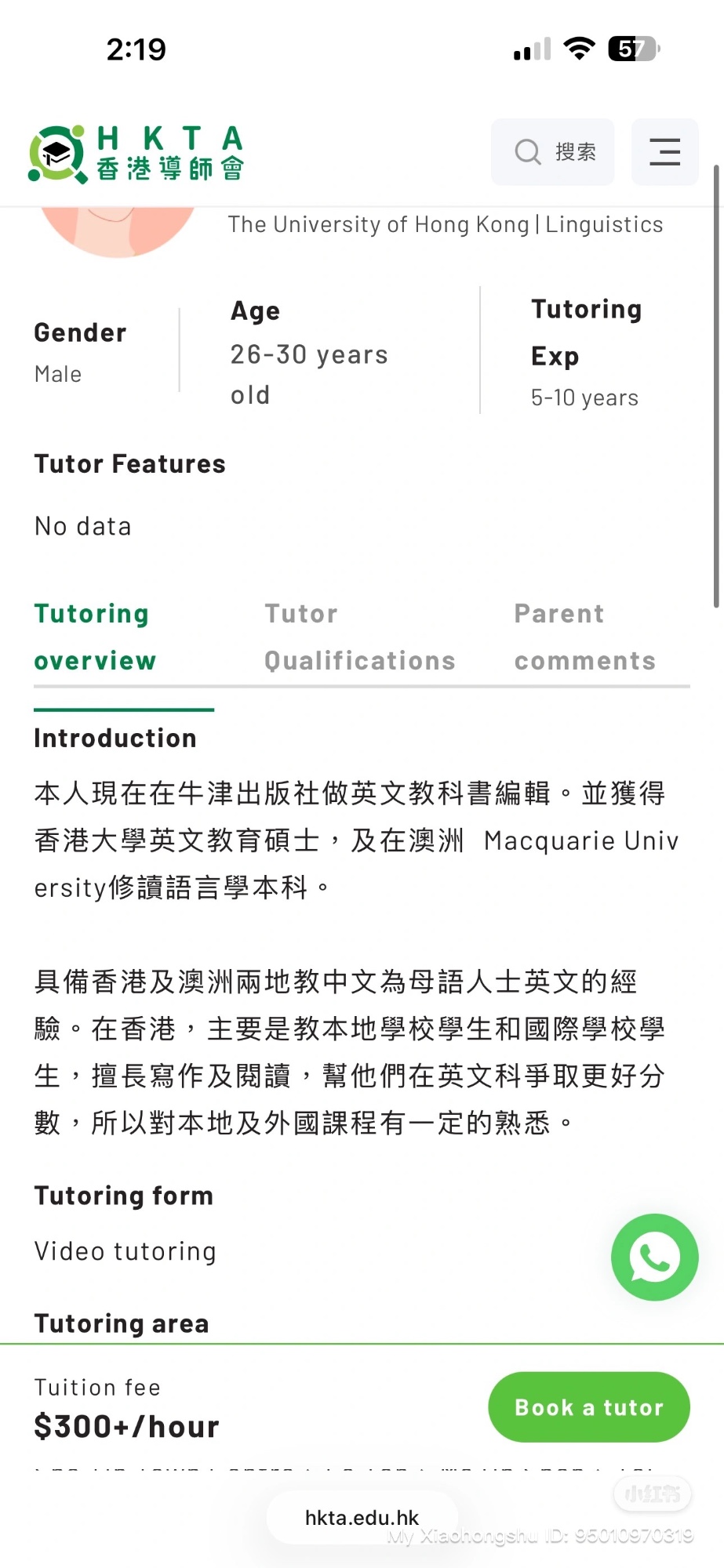Tap inside the 搜索 search field

[553, 151]
